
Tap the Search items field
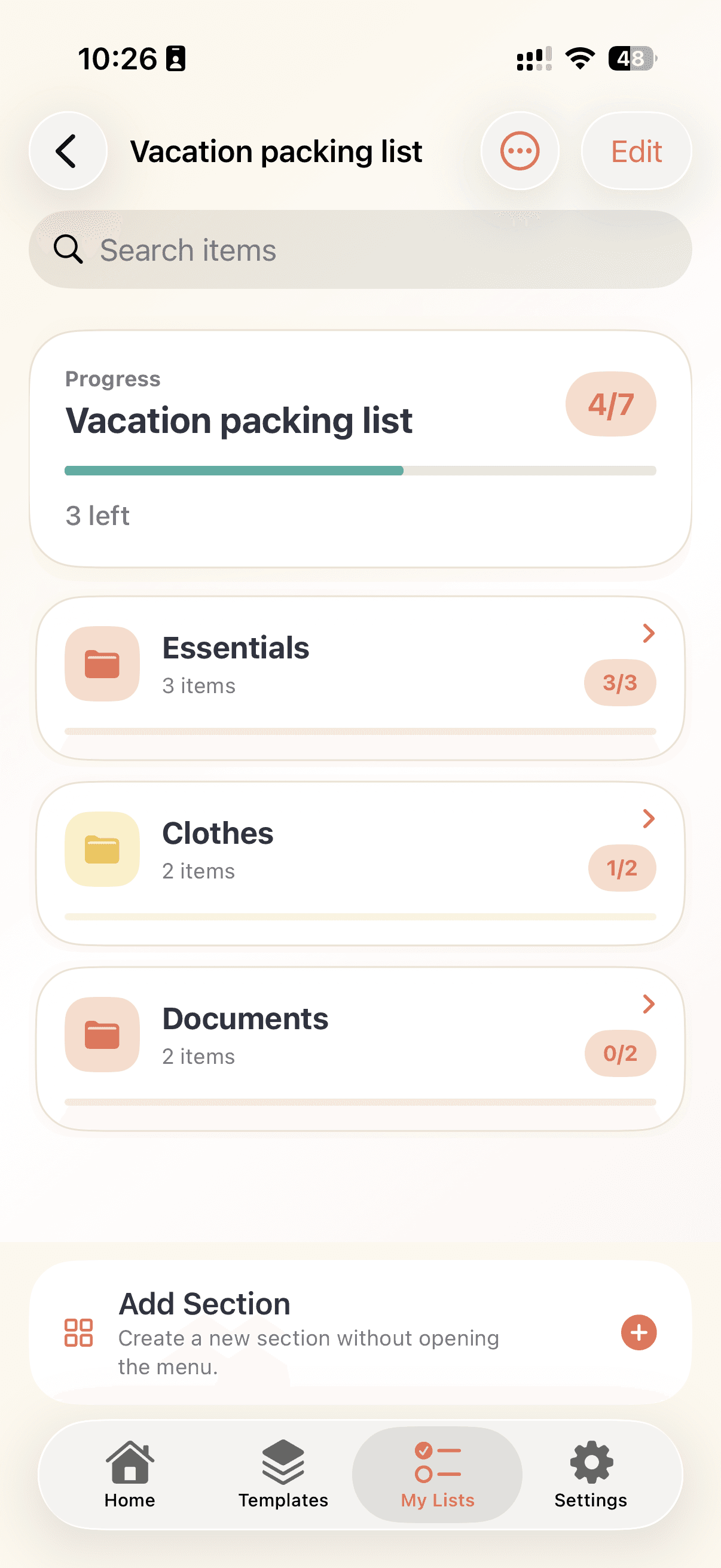[x=360, y=249]
